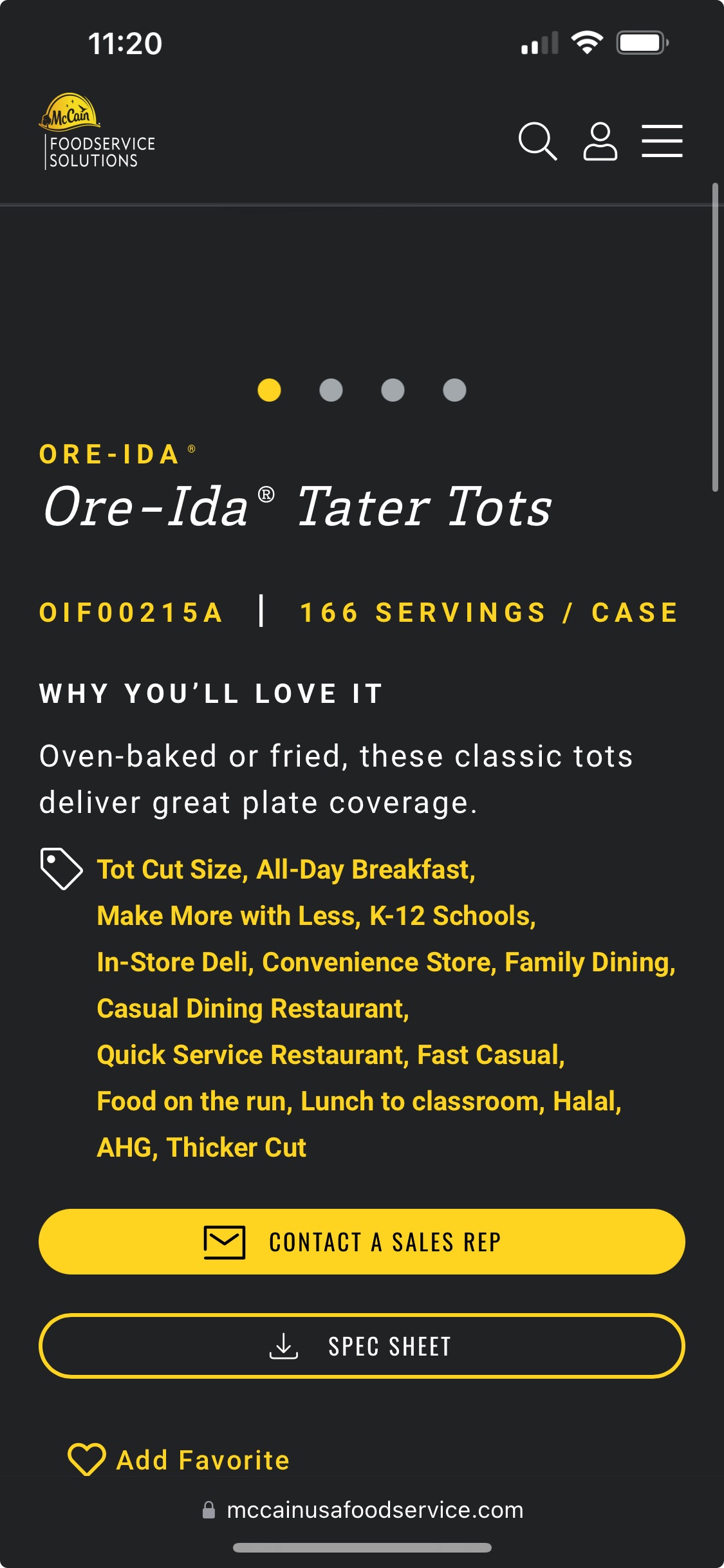Add Tater Tots to favorites
The image size is (724, 1568).
pos(179,1460)
